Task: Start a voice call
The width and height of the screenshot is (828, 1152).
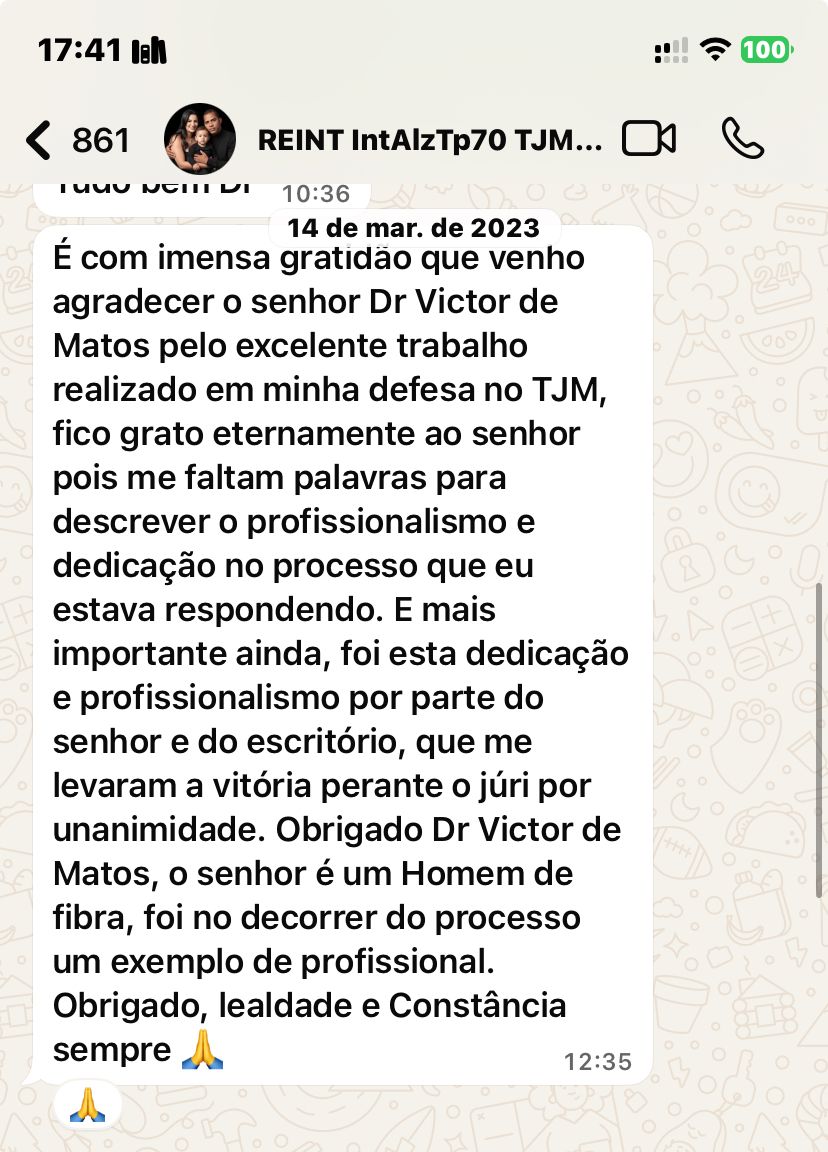Action: [742, 139]
